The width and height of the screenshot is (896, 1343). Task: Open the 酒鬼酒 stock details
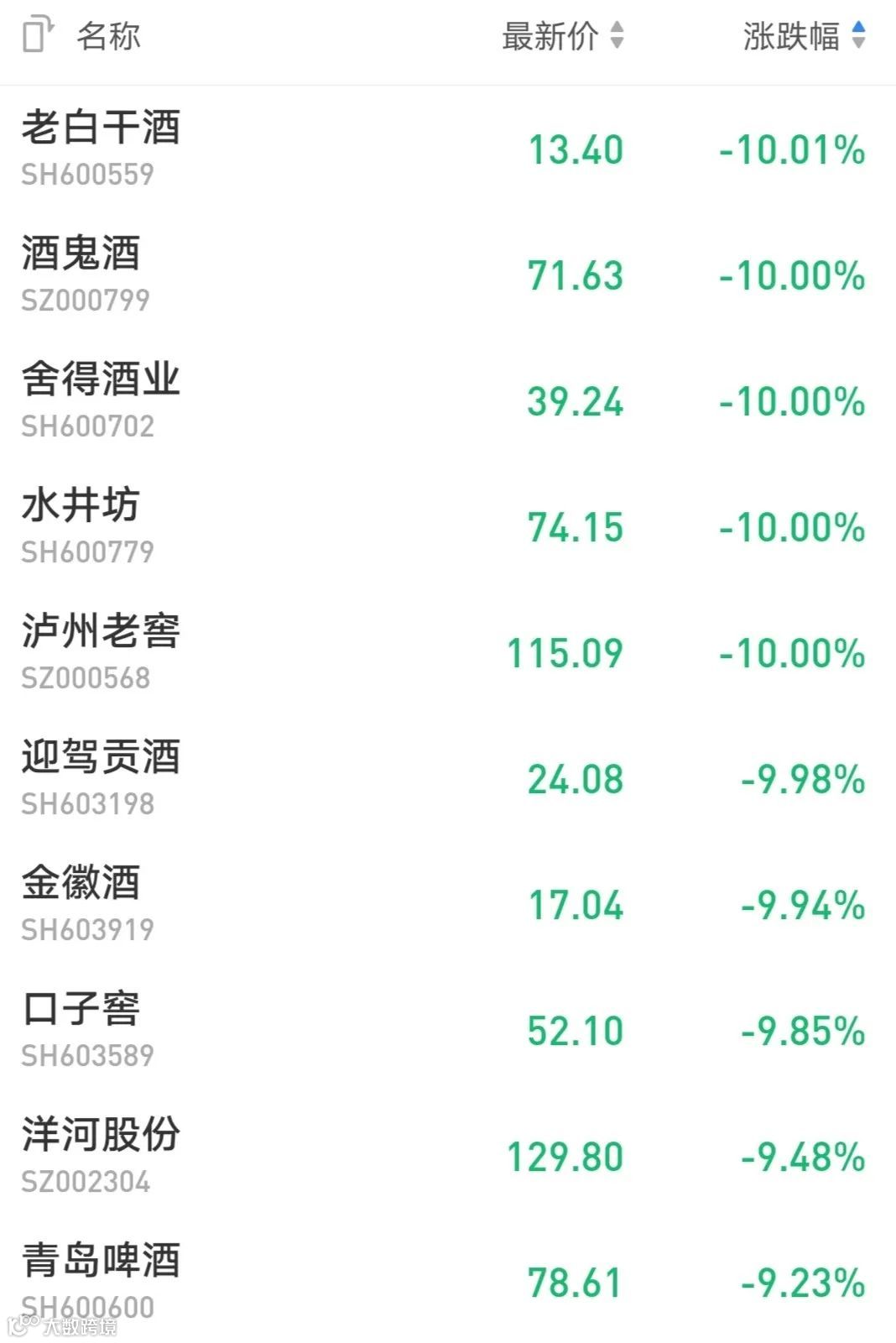tap(448, 274)
